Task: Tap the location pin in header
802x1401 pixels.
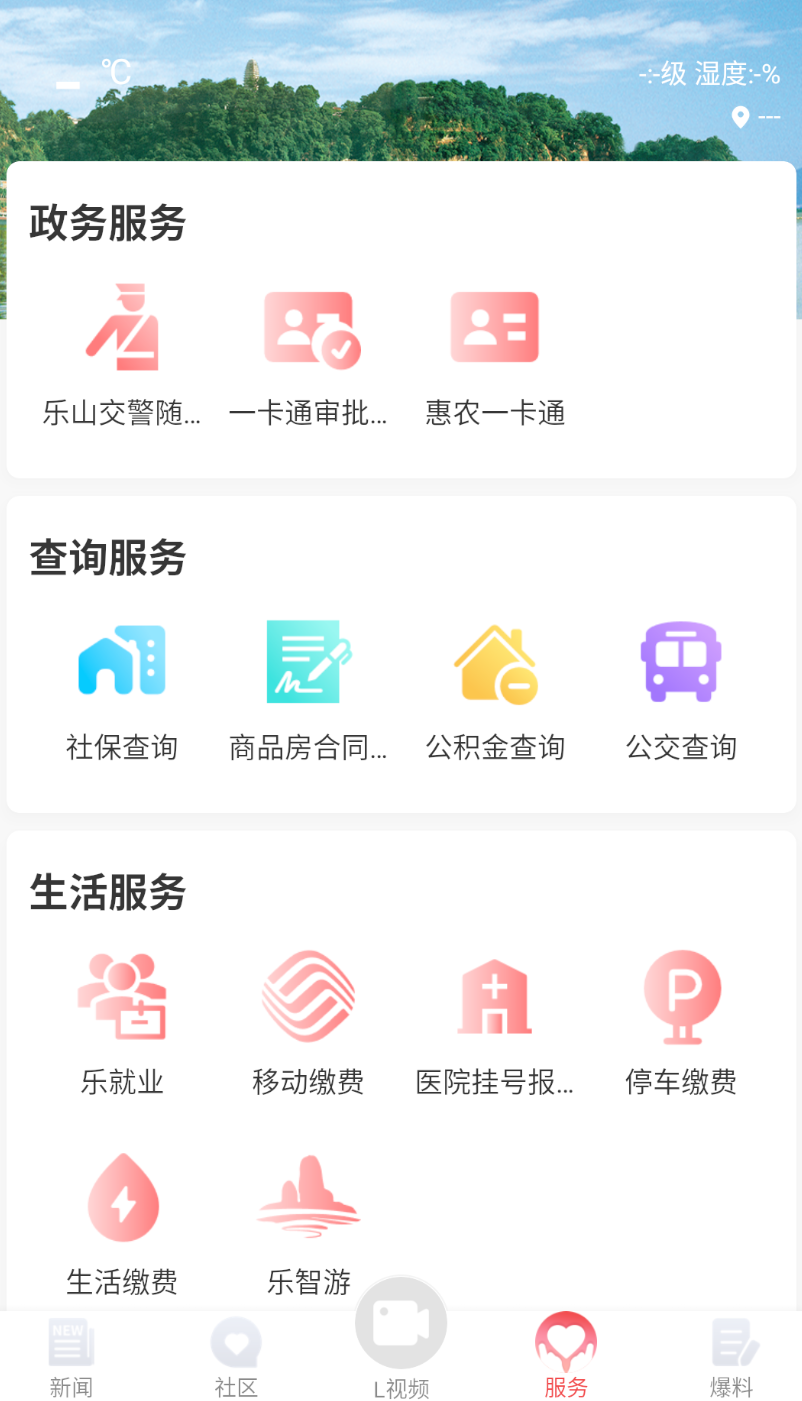Action: click(x=740, y=118)
